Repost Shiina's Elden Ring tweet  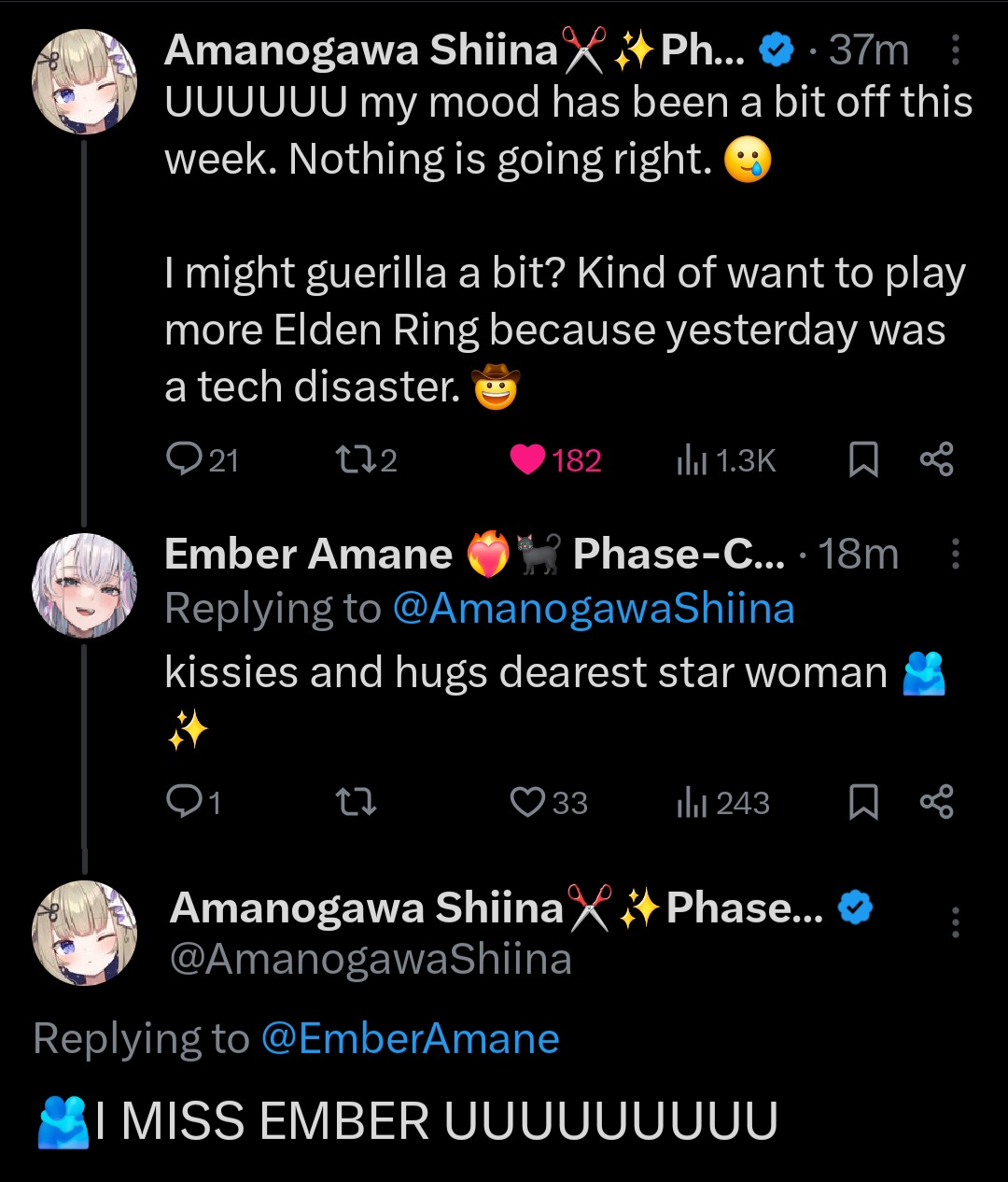tap(355, 459)
